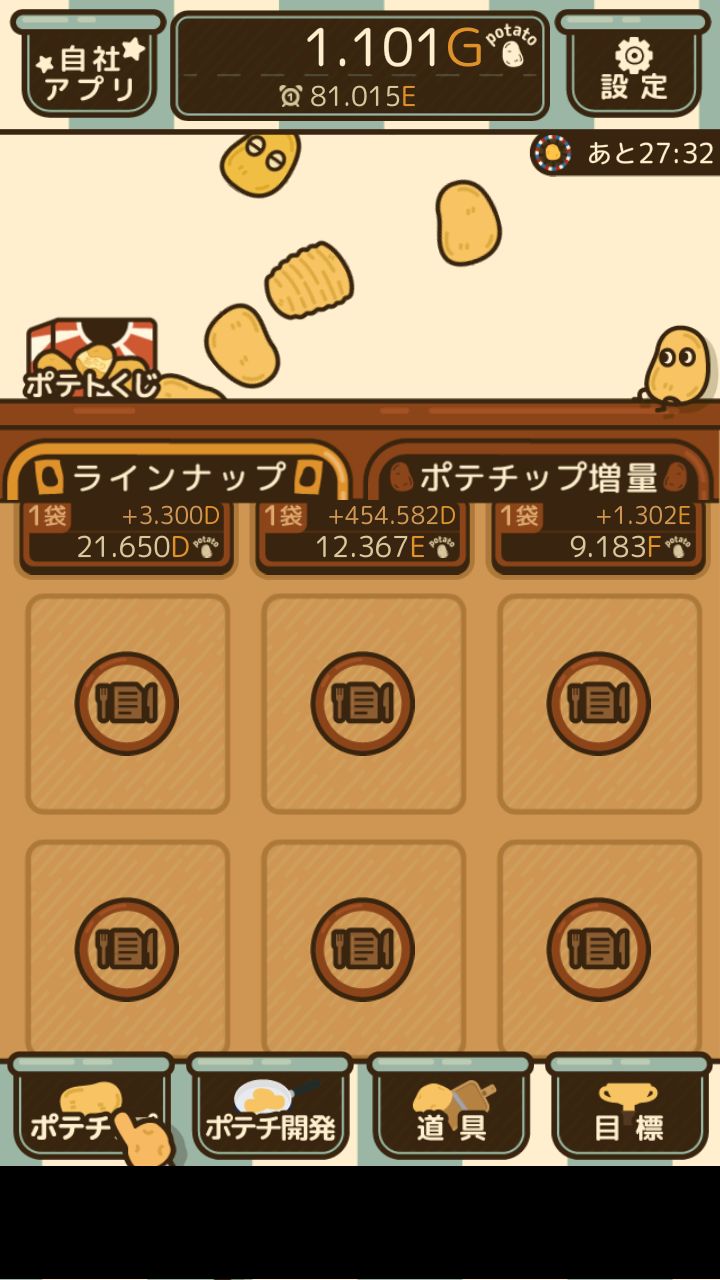This screenshot has width=720, height=1280.
Task: Tap the あと27:32 timer boost icon
Action: click(552, 153)
